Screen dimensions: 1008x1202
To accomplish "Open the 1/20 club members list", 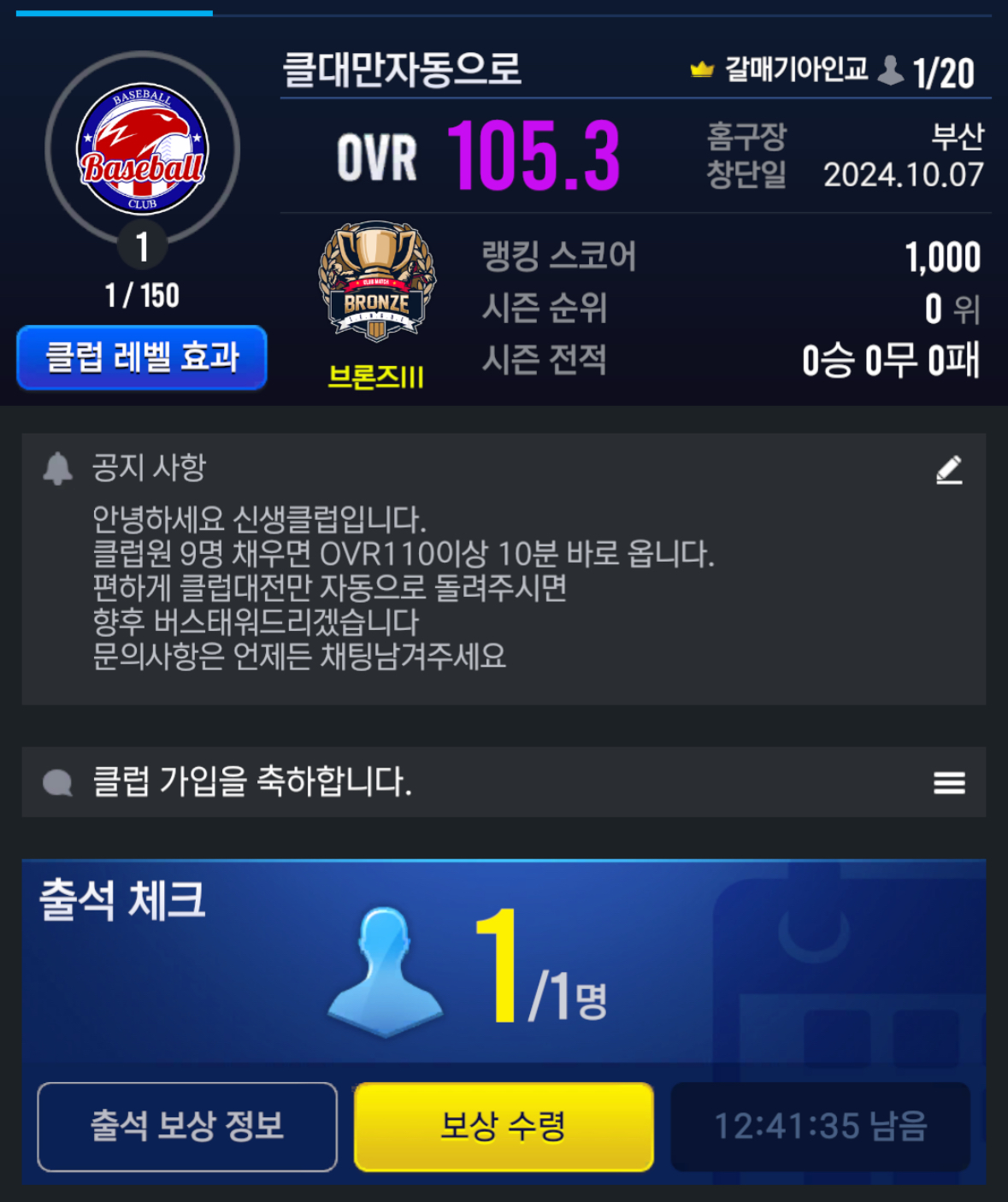I will click(x=928, y=72).
